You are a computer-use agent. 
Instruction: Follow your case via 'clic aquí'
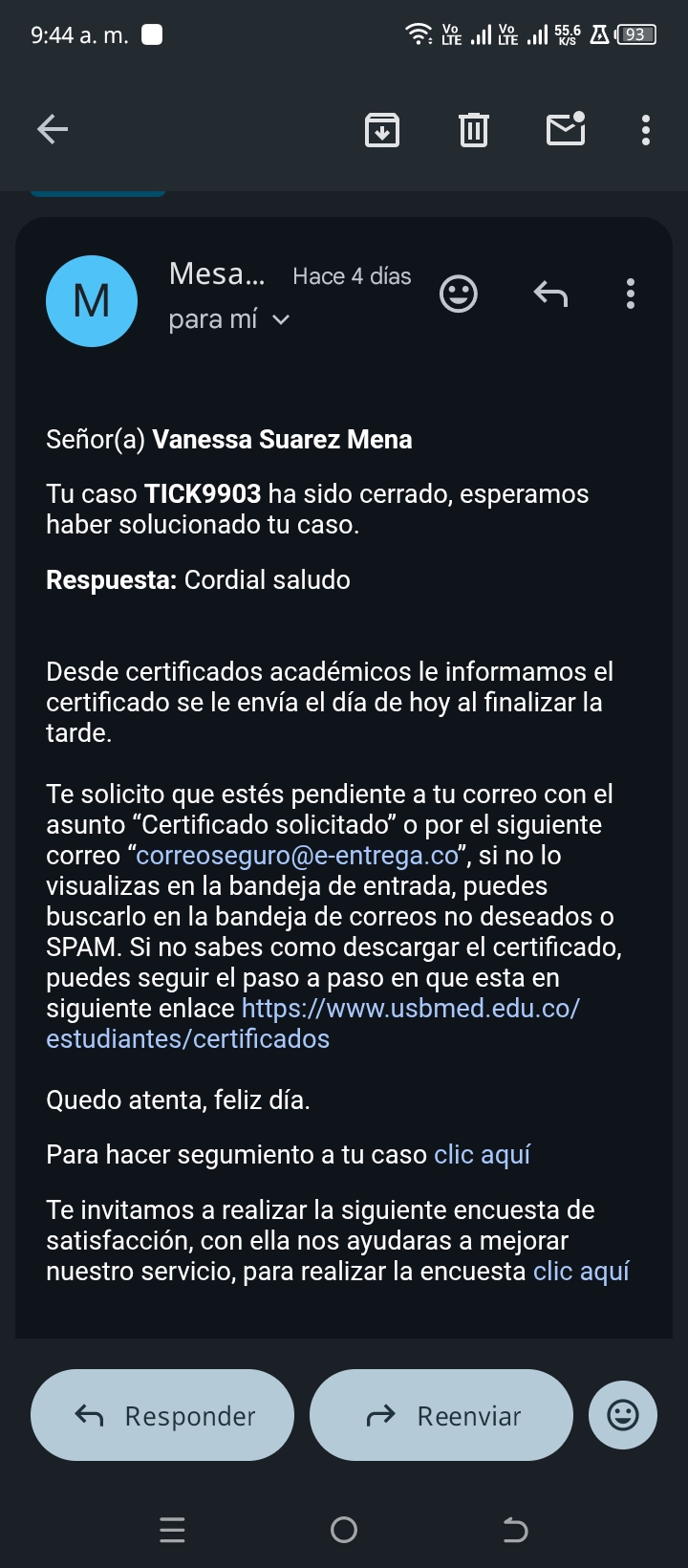(x=483, y=1155)
